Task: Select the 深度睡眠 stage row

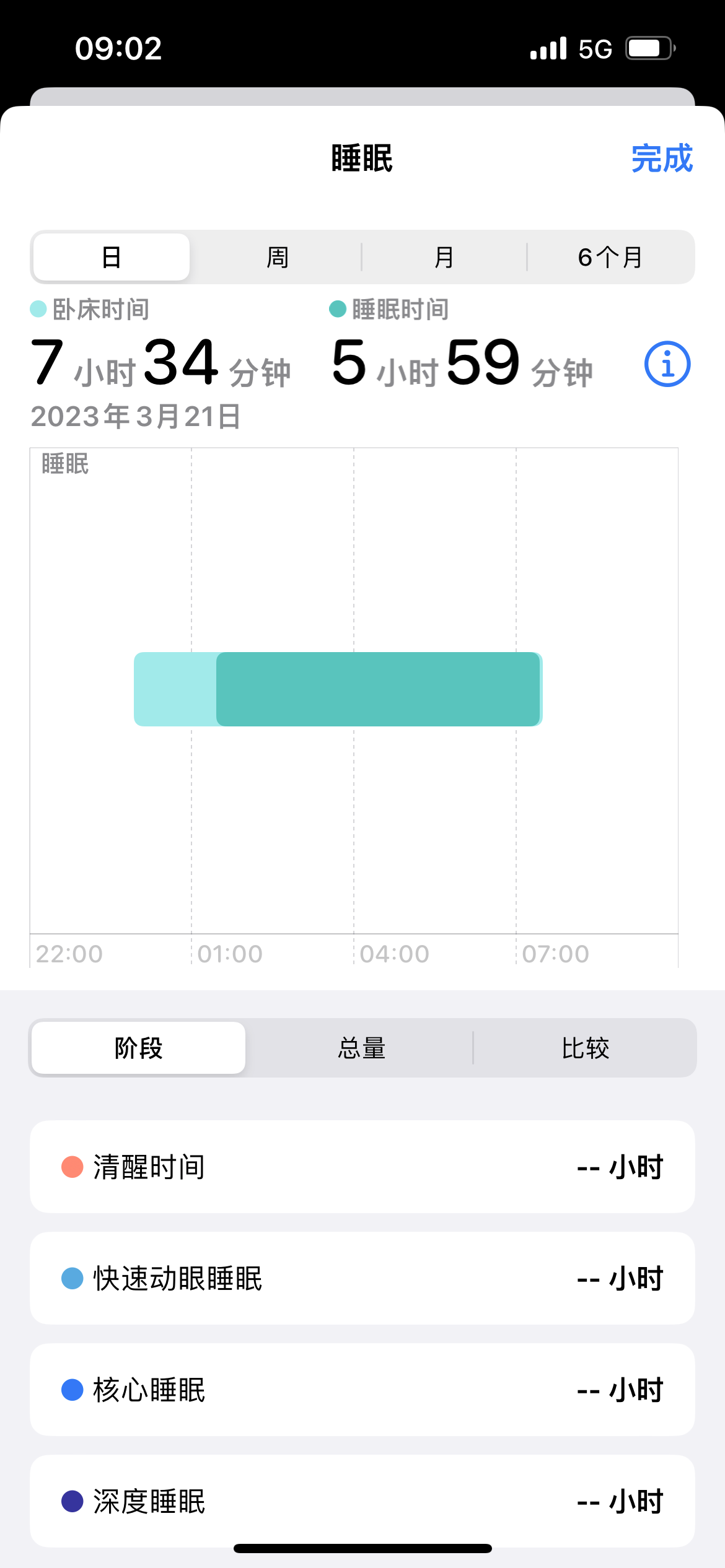Action: pyautogui.click(x=362, y=1501)
